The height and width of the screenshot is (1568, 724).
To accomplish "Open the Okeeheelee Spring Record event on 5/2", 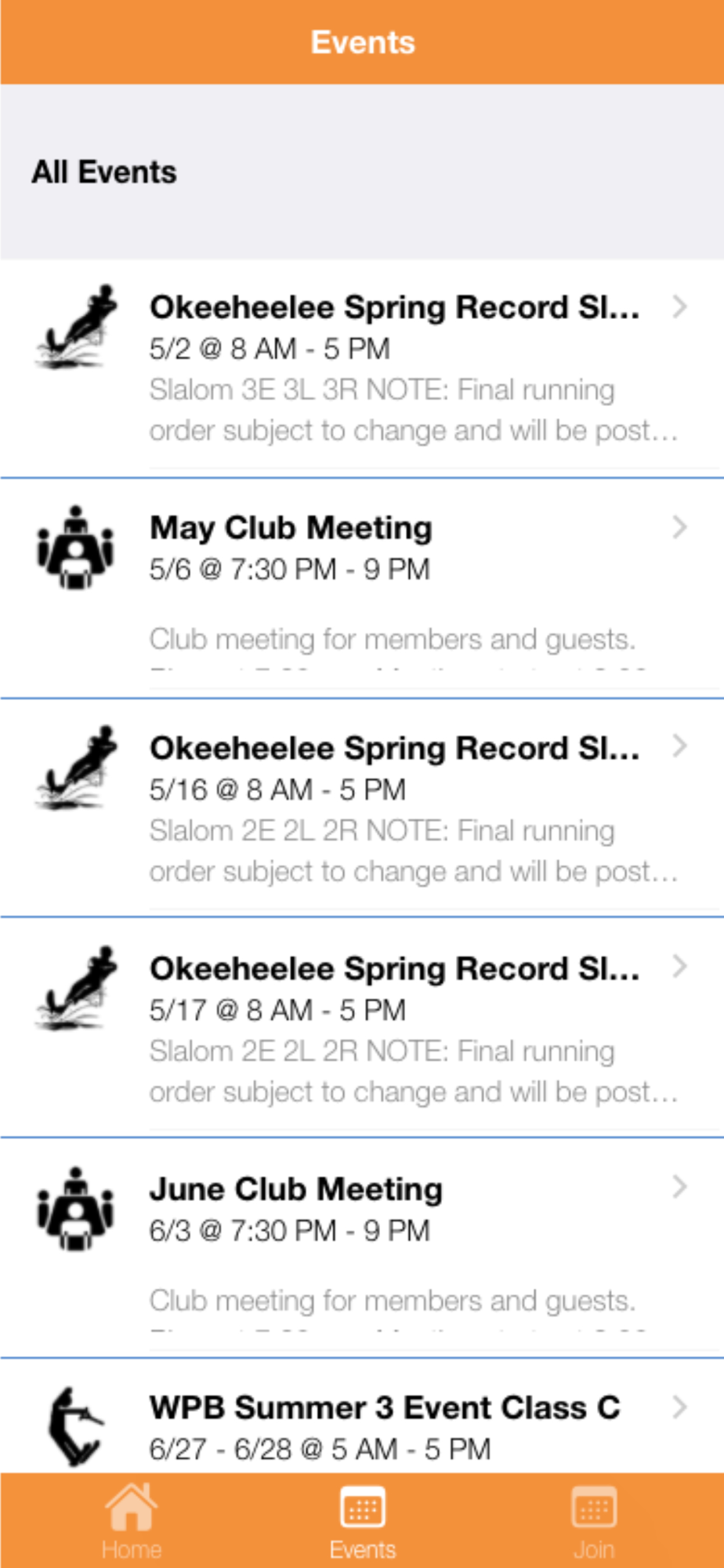I will pos(362,368).
